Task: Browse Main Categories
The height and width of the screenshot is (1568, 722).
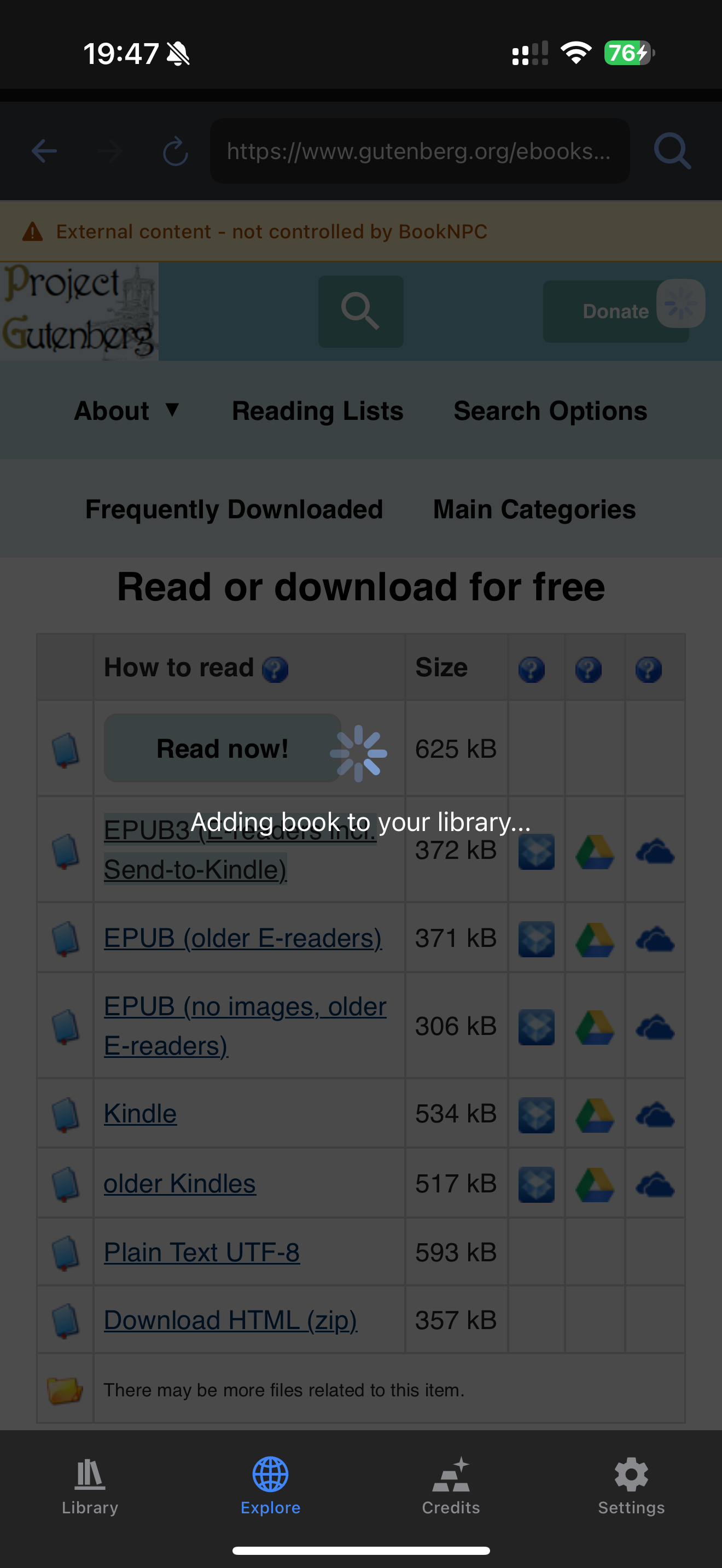Action: tap(534, 509)
